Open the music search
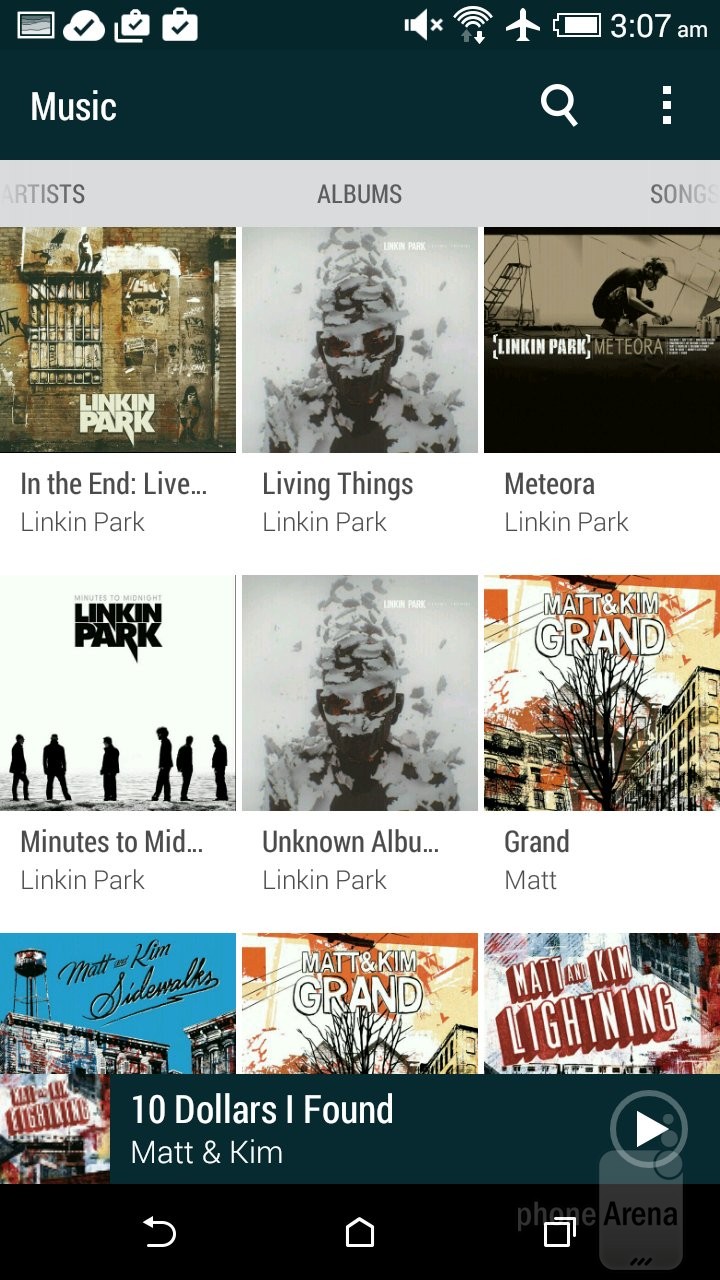The height and width of the screenshot is (1280, 720). [x=559, y=105]
